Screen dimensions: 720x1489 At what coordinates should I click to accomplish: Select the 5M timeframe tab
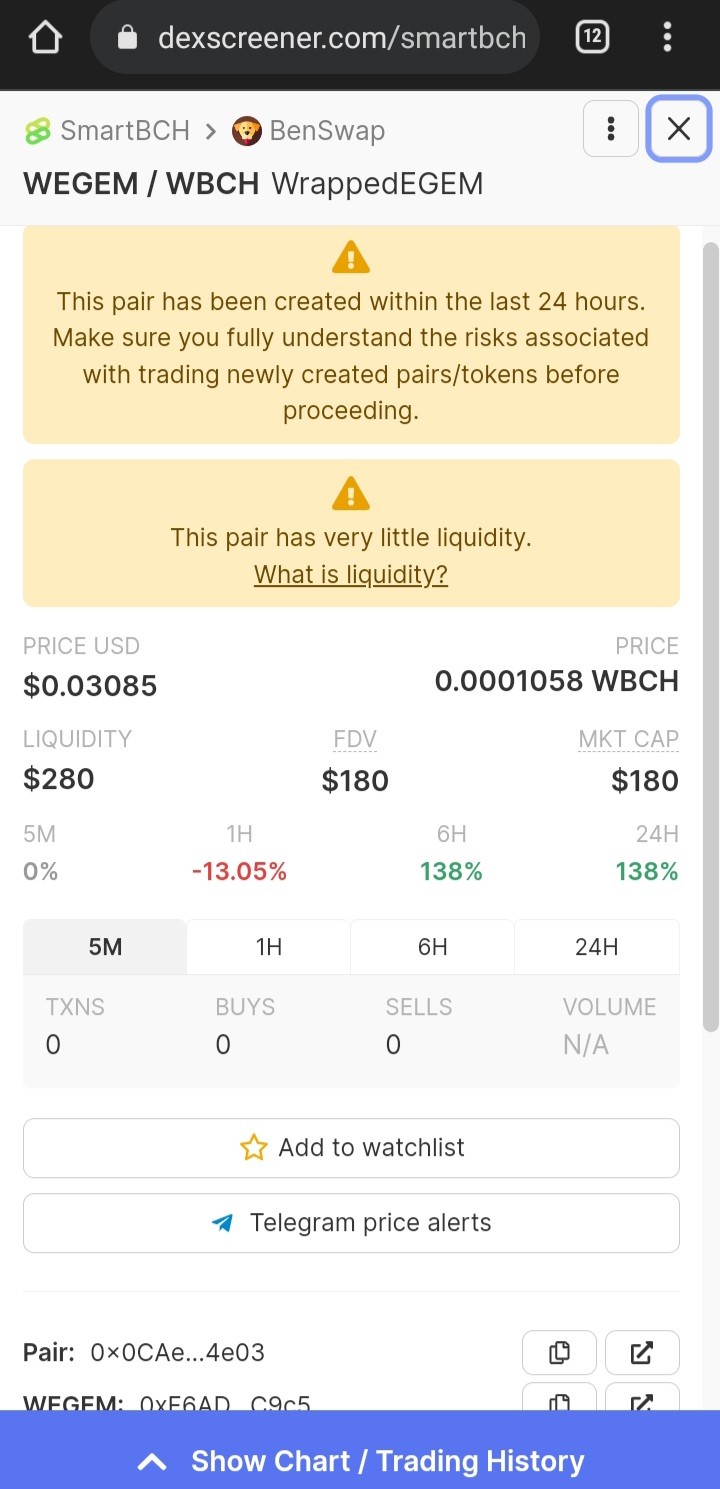105,947
